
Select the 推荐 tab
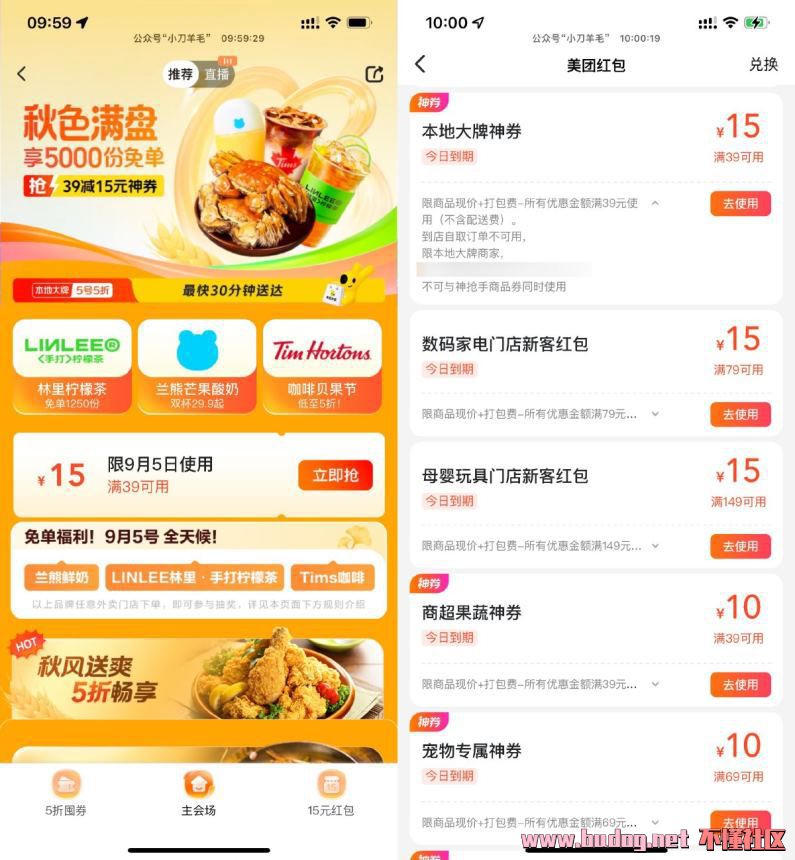coord(181,74)
